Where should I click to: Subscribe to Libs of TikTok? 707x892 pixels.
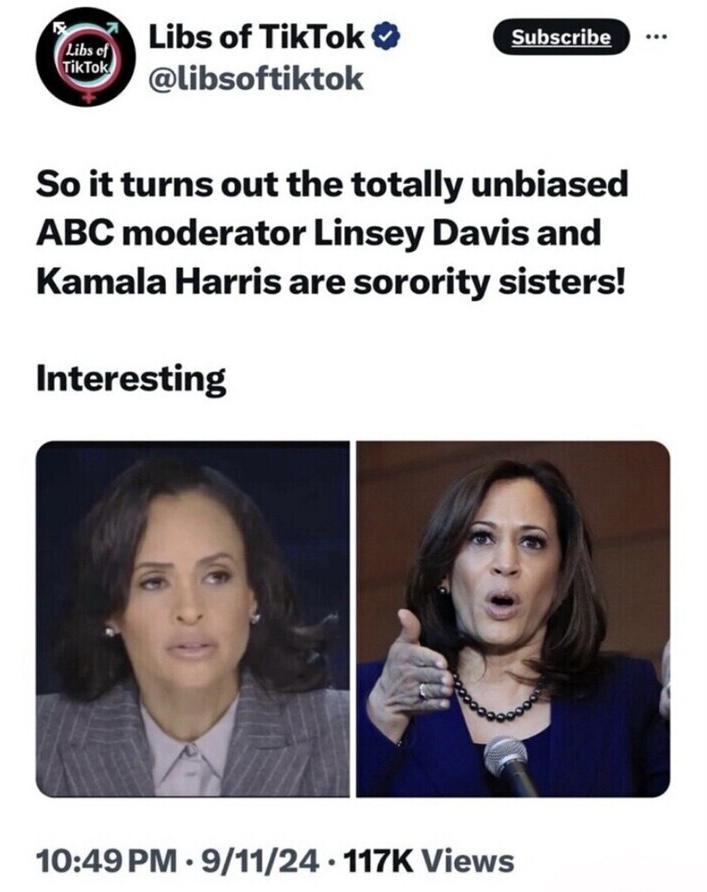point(561,38)
